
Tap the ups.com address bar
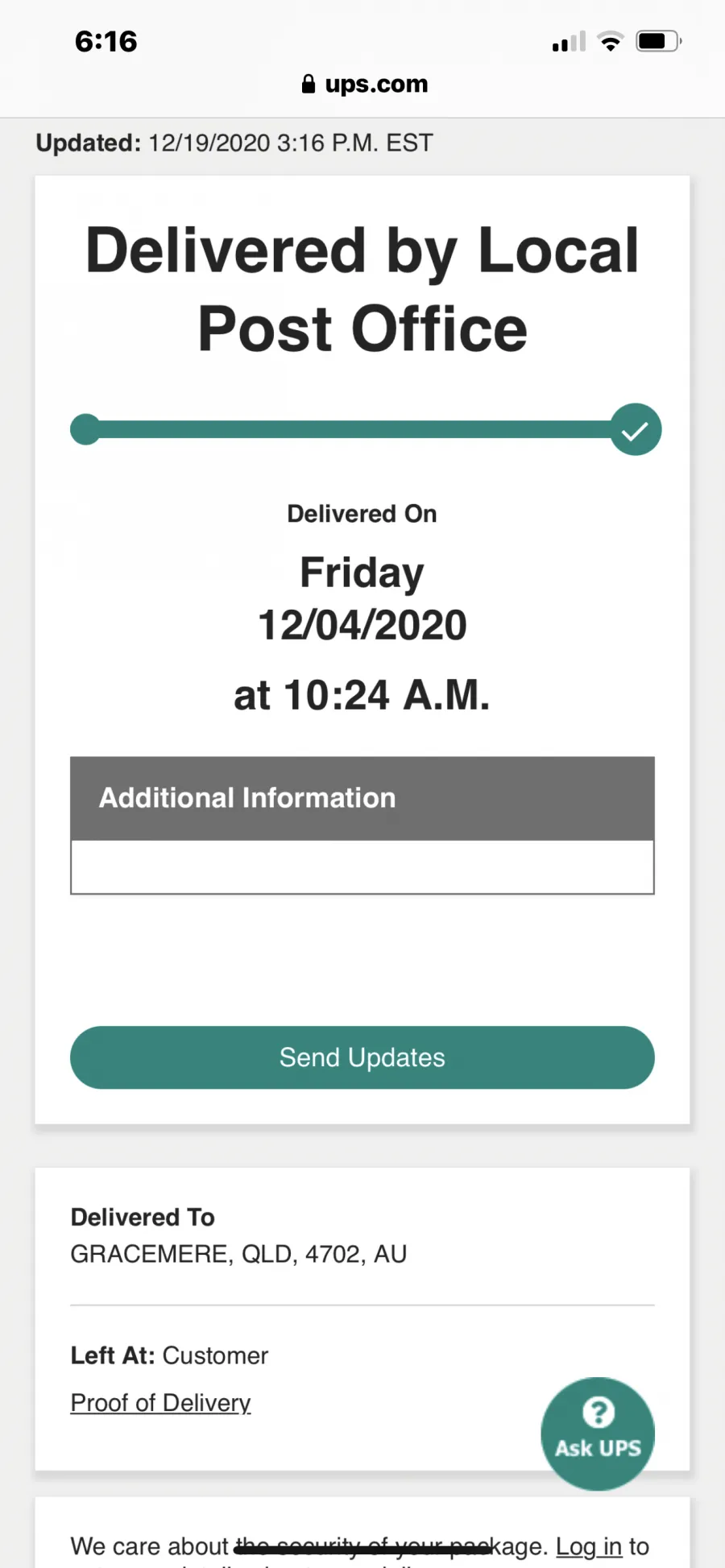tap(364, 84)
